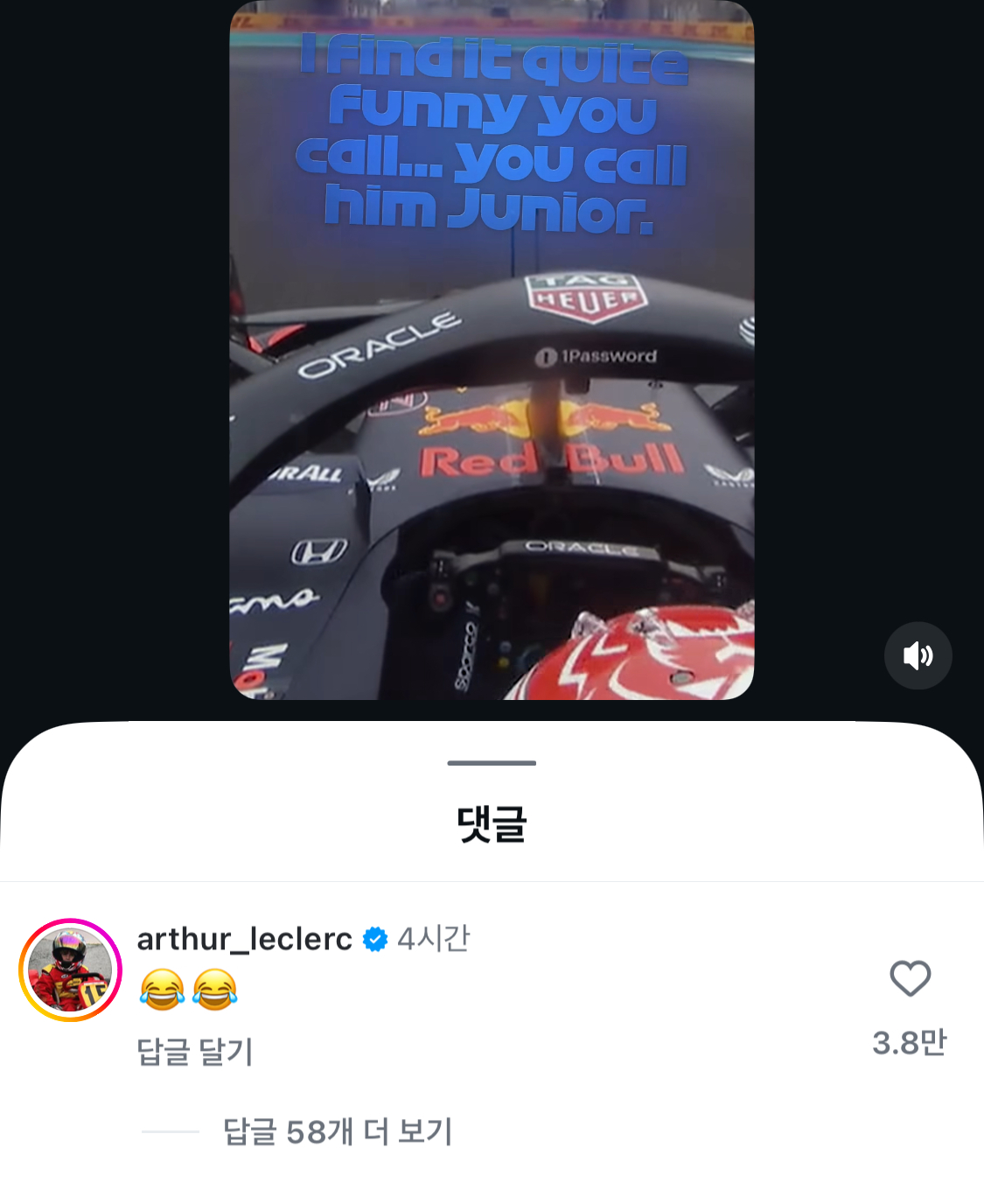Screen dimensions: 984x1204
Task: Tap the verified badge next to arthur_leclerc
Action: pyautogui.click(x=374, y=938)
